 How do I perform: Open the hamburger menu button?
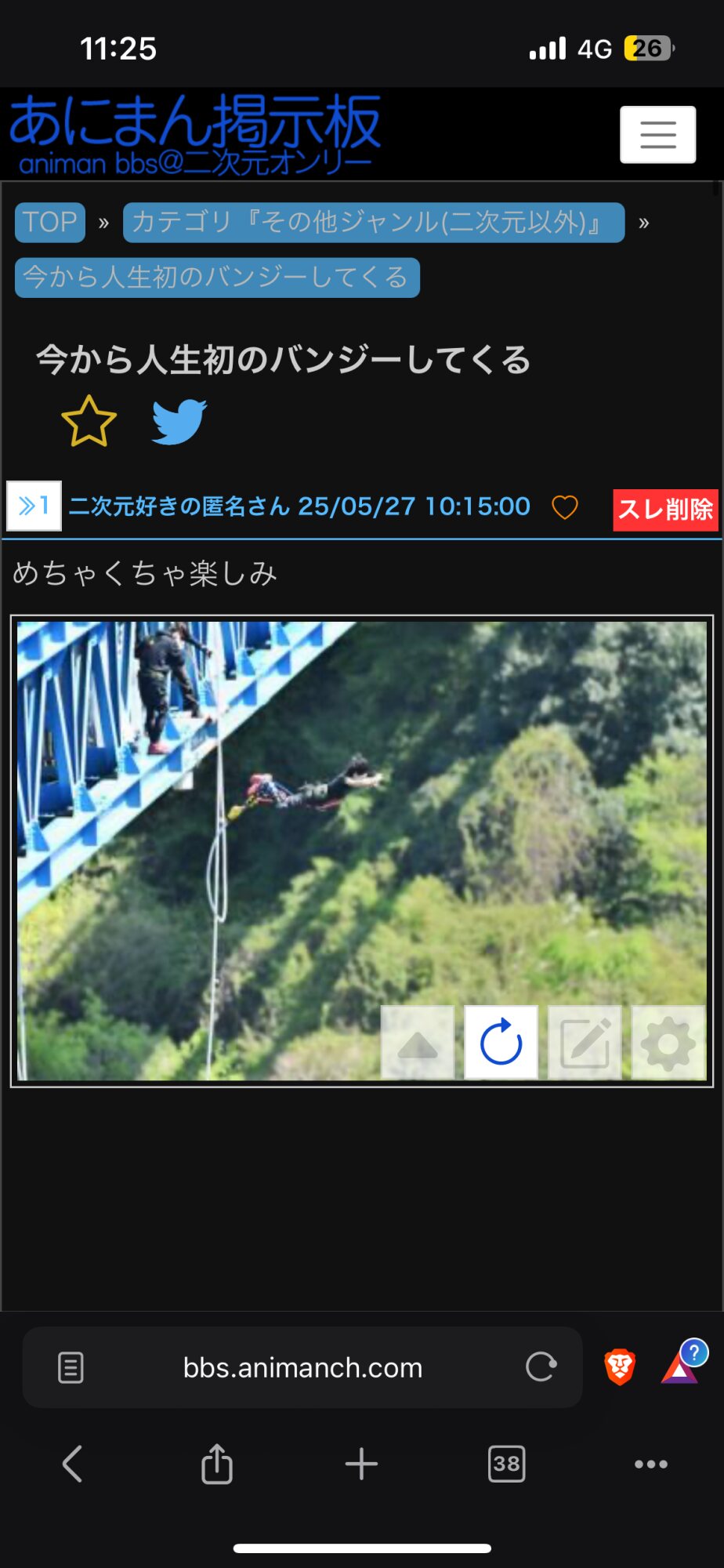click(x=657, y=135)
